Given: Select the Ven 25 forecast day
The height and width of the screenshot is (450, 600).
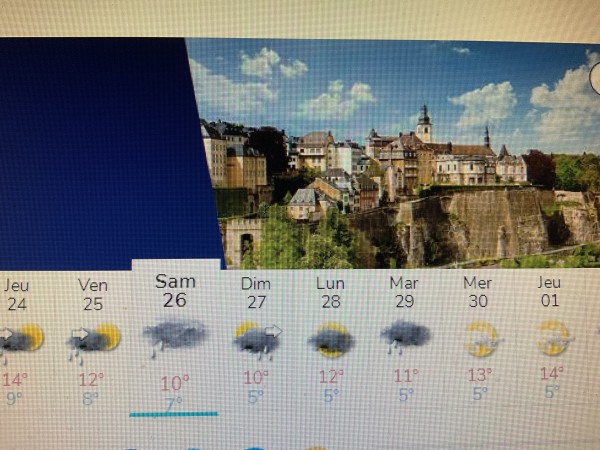Looking at the screenshot, I should pos(93,338).
